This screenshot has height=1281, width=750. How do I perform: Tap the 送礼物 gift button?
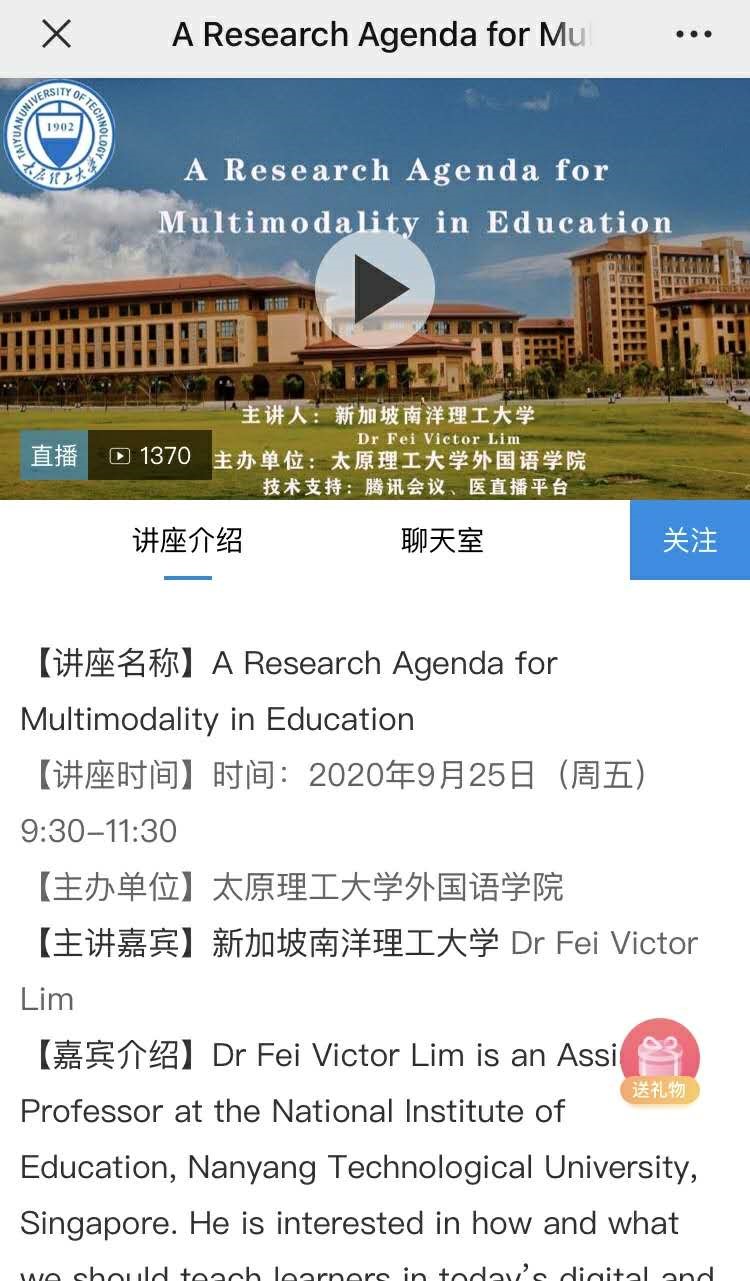coord(659,1061)
